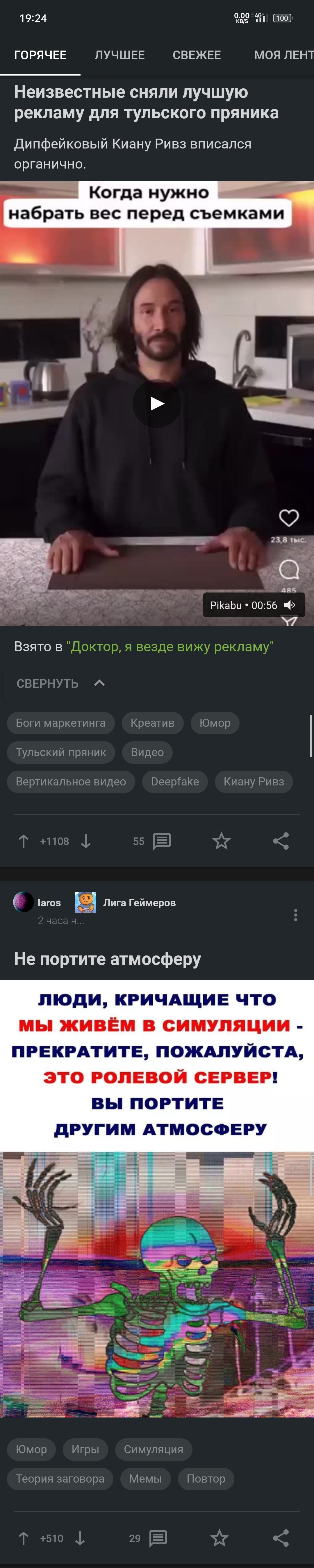The width and height of the screenshot is (314, 1568).
Task: Downvote the post rated +1108
Action: [x=86, y=841]
